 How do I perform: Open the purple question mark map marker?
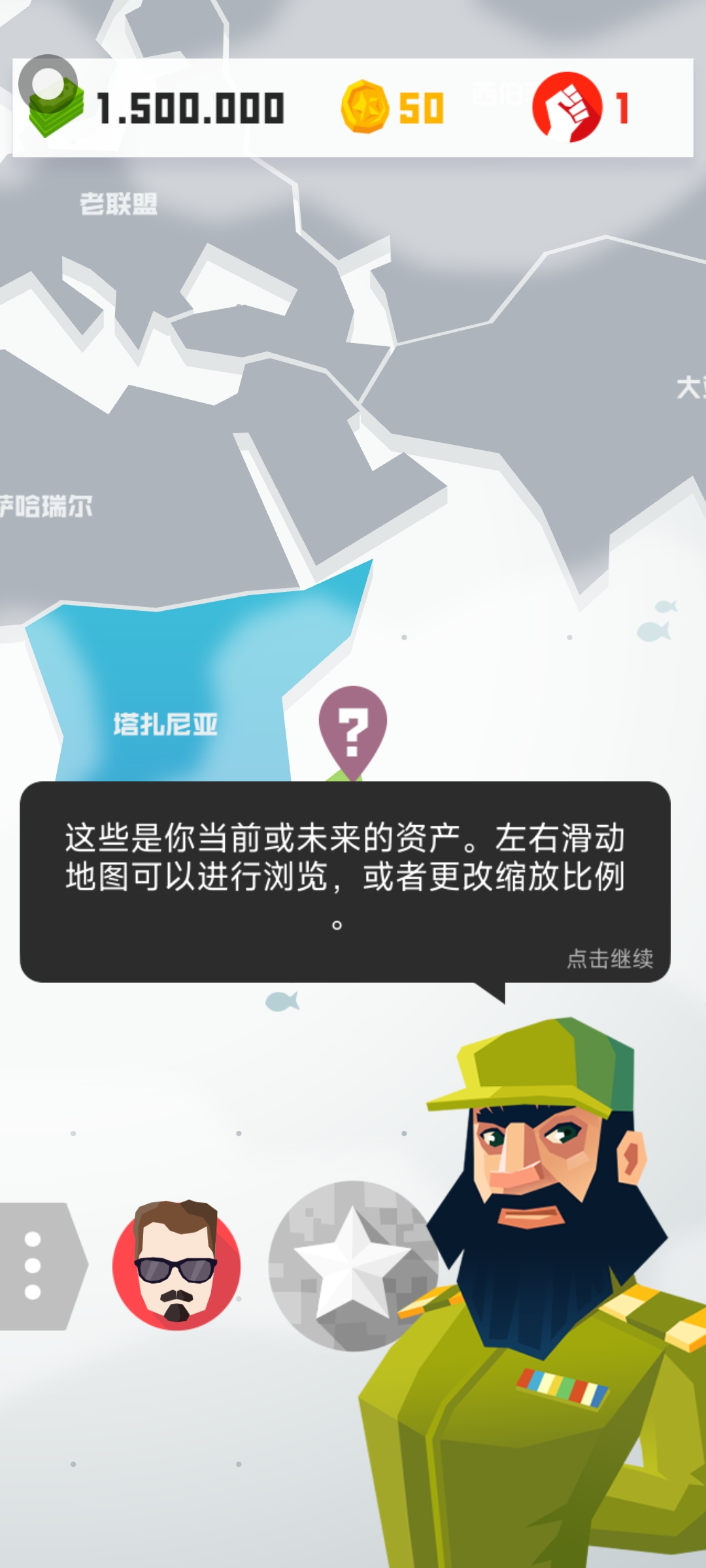(352, 728)
